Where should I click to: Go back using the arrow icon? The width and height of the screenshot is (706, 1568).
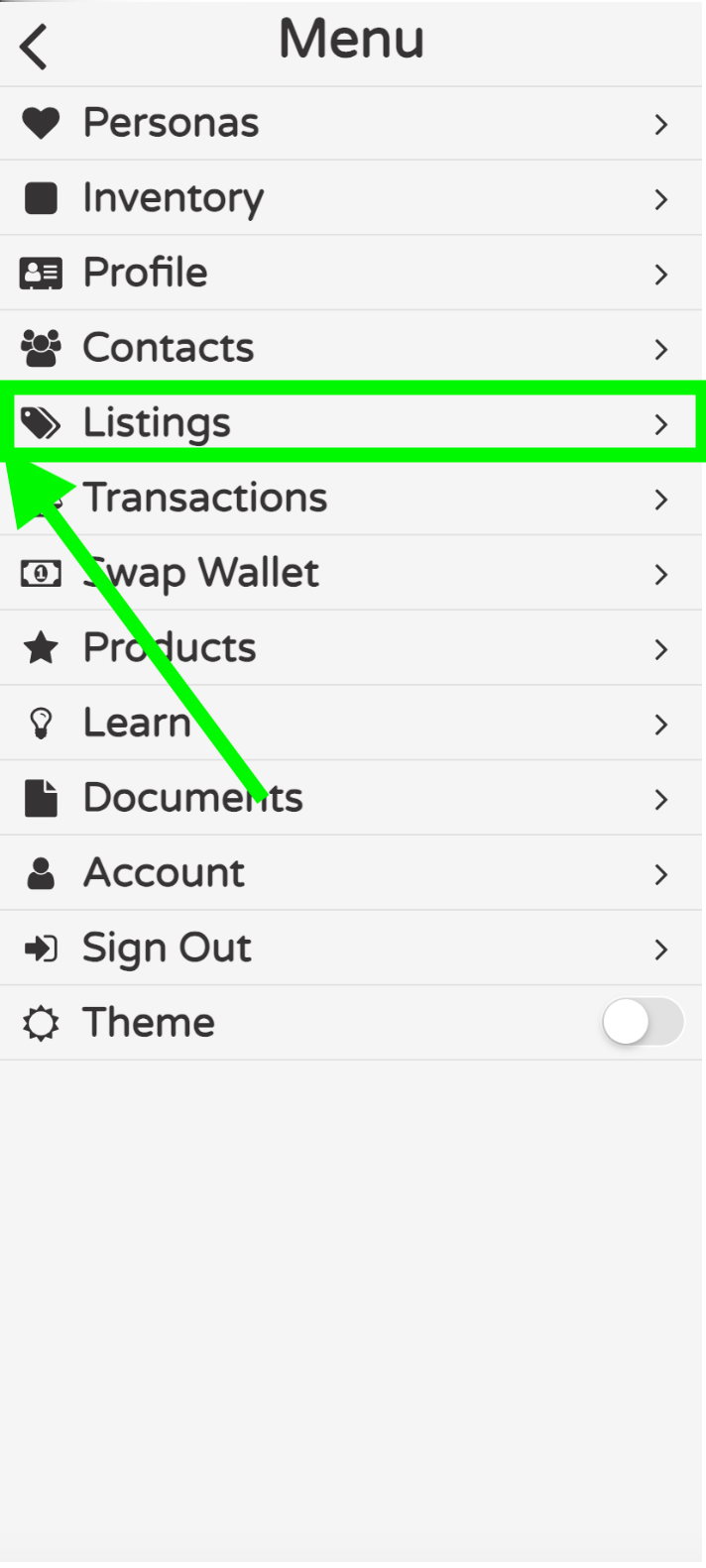(x=34, y=47)
